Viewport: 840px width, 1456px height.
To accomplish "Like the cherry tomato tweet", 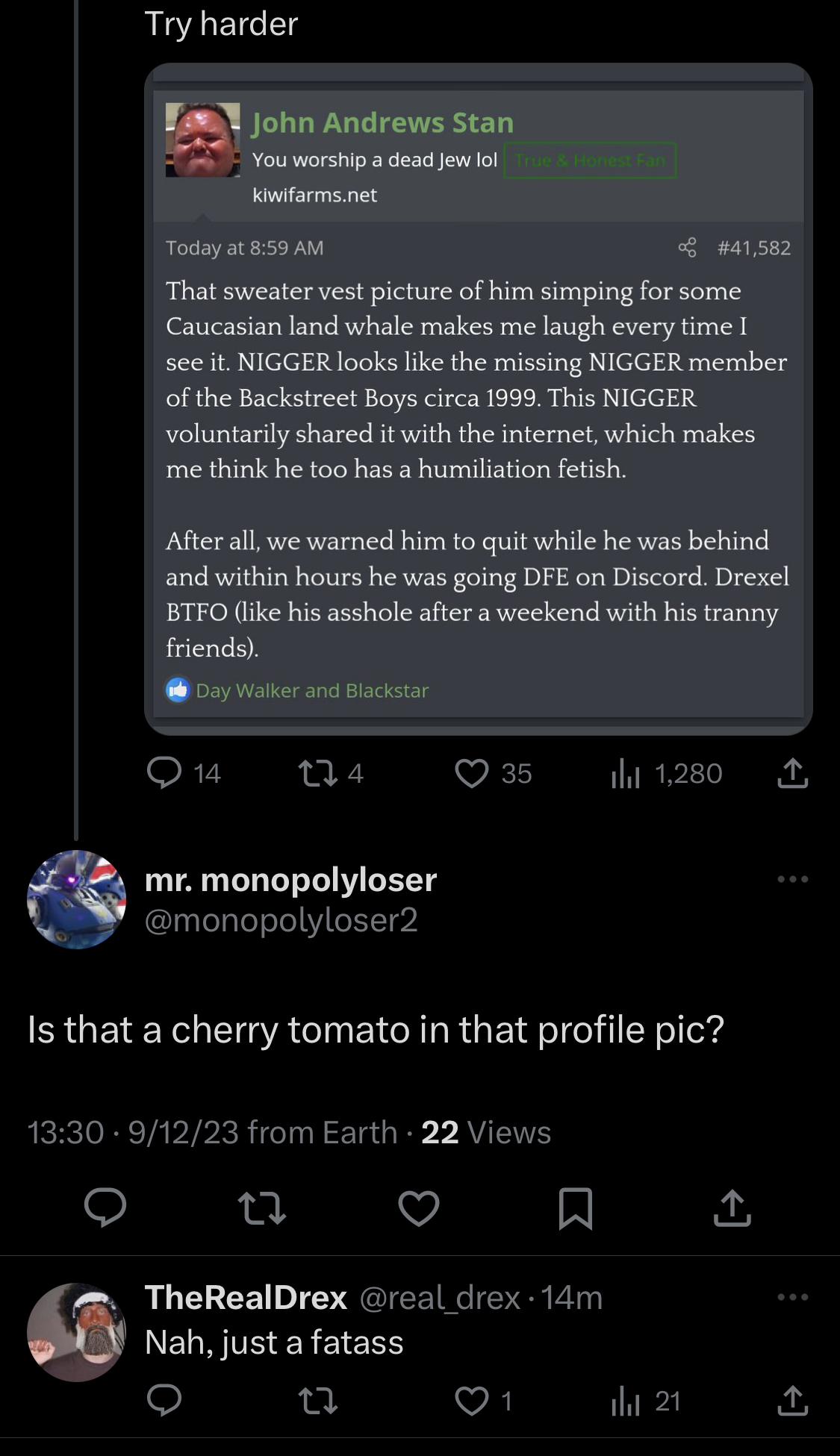I will pyautogui.click(x=419, y=1207).
